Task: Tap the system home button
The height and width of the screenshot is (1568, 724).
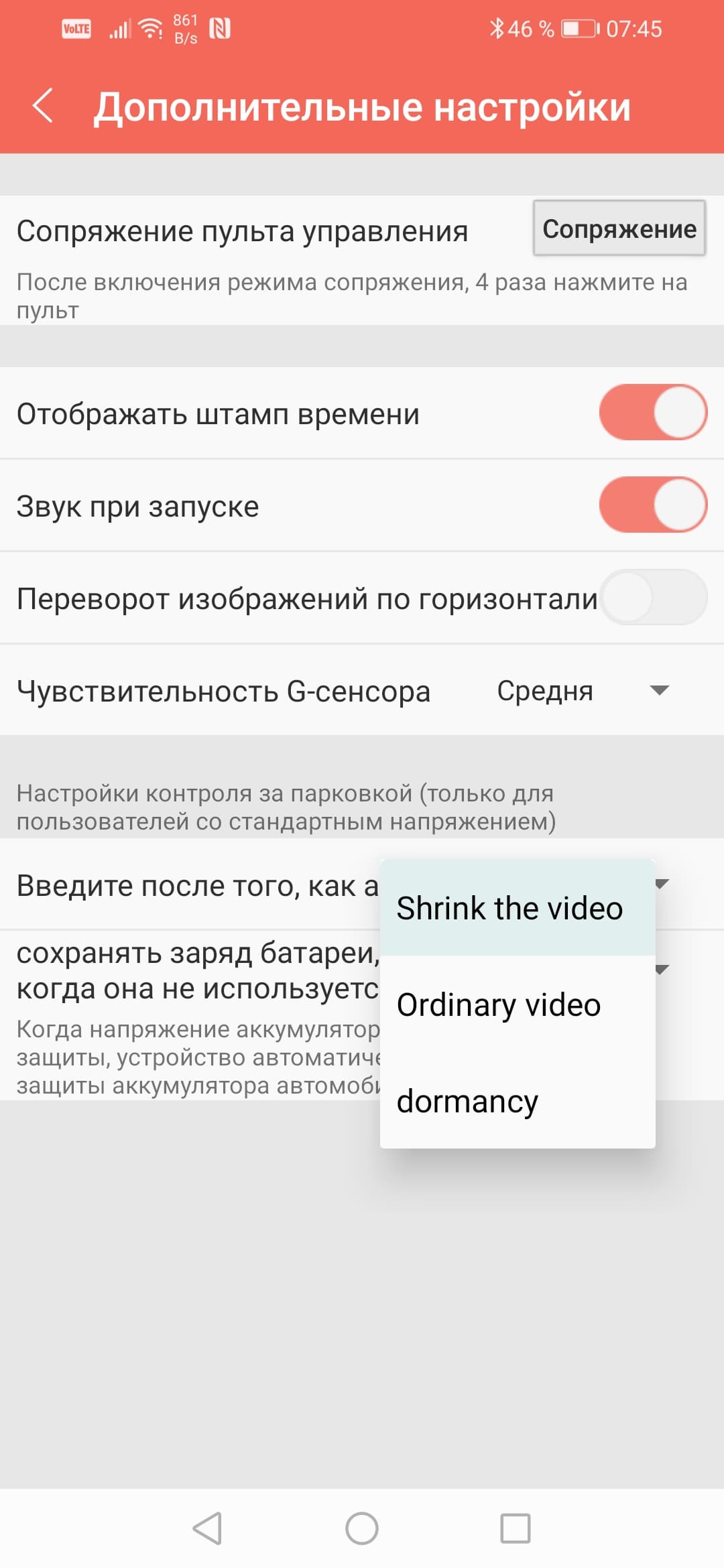Action: coord(361,1528)
